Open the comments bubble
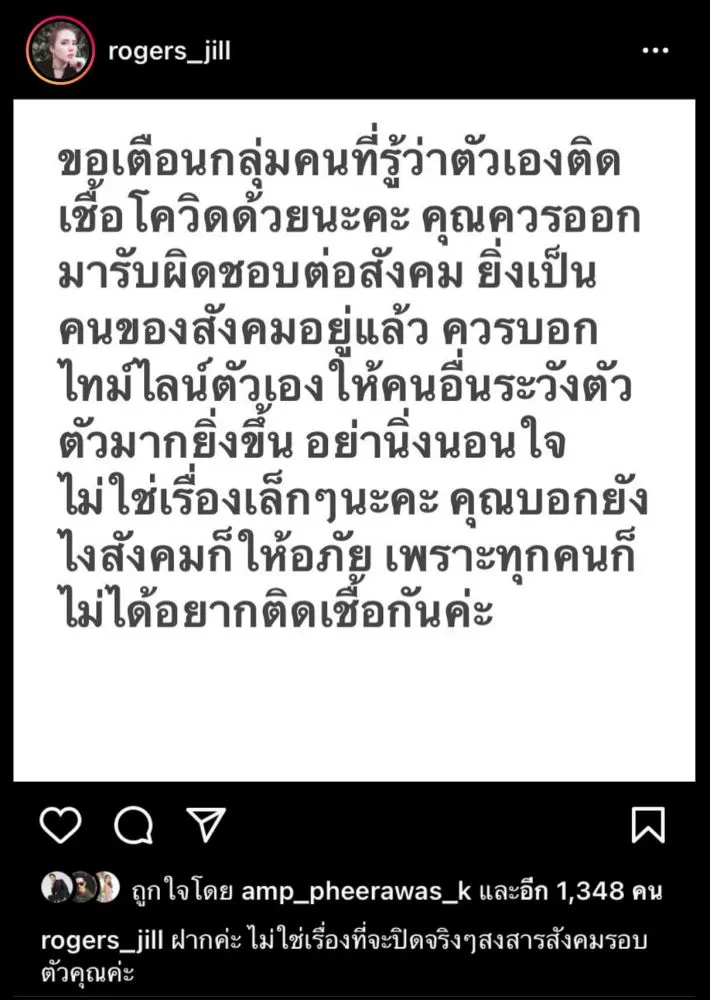Image resolution: width=710 pixels, height=1000 pixels. pos(133,826)
